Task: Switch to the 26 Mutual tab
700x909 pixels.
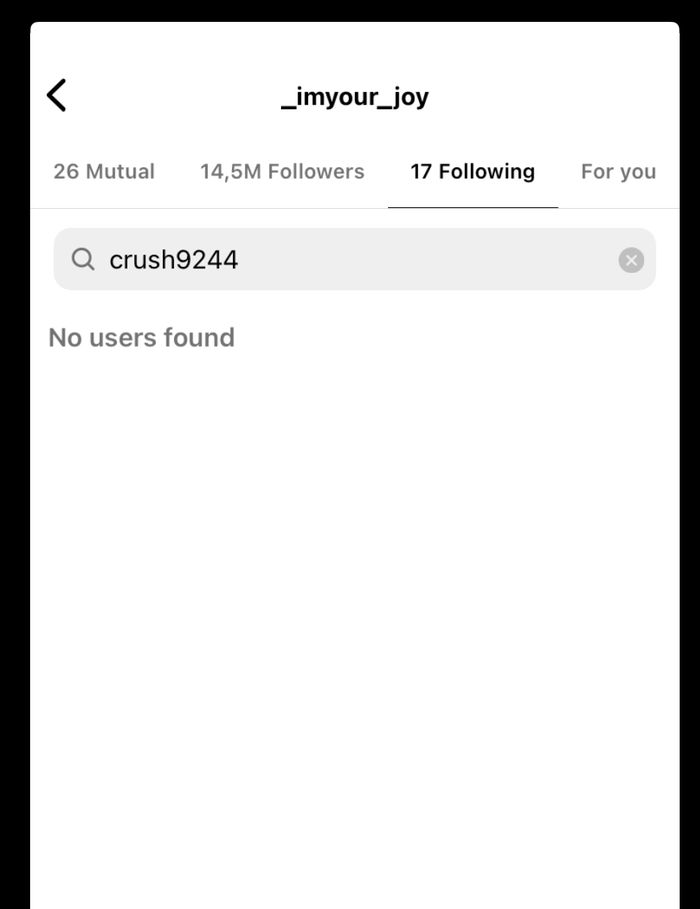Action: pos(104,172)
